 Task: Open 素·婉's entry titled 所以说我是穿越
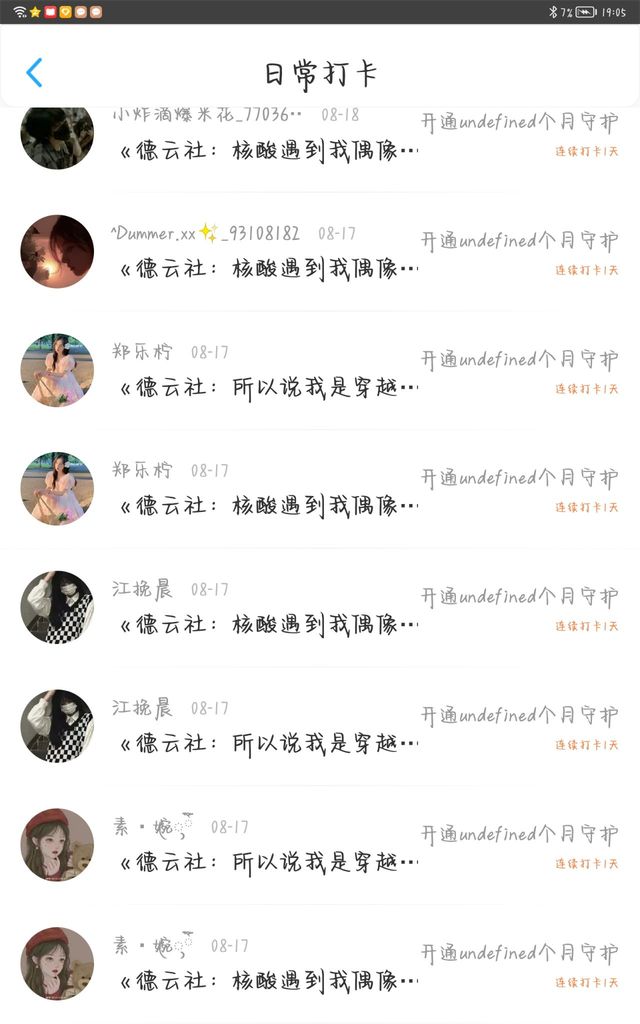pos(320,846)
